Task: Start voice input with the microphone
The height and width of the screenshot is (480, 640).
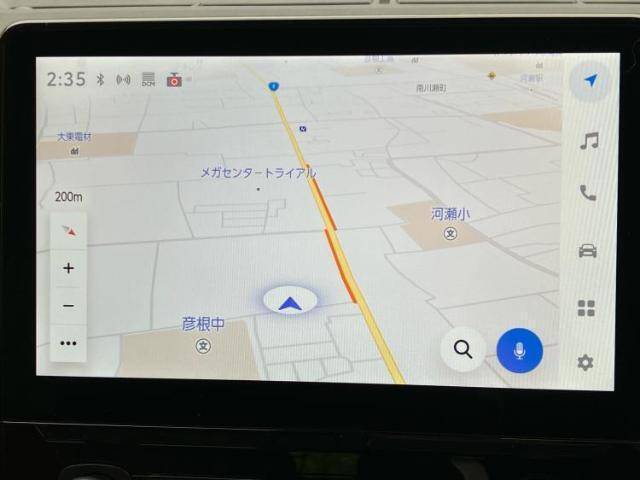Action: [x=519, y=350]
